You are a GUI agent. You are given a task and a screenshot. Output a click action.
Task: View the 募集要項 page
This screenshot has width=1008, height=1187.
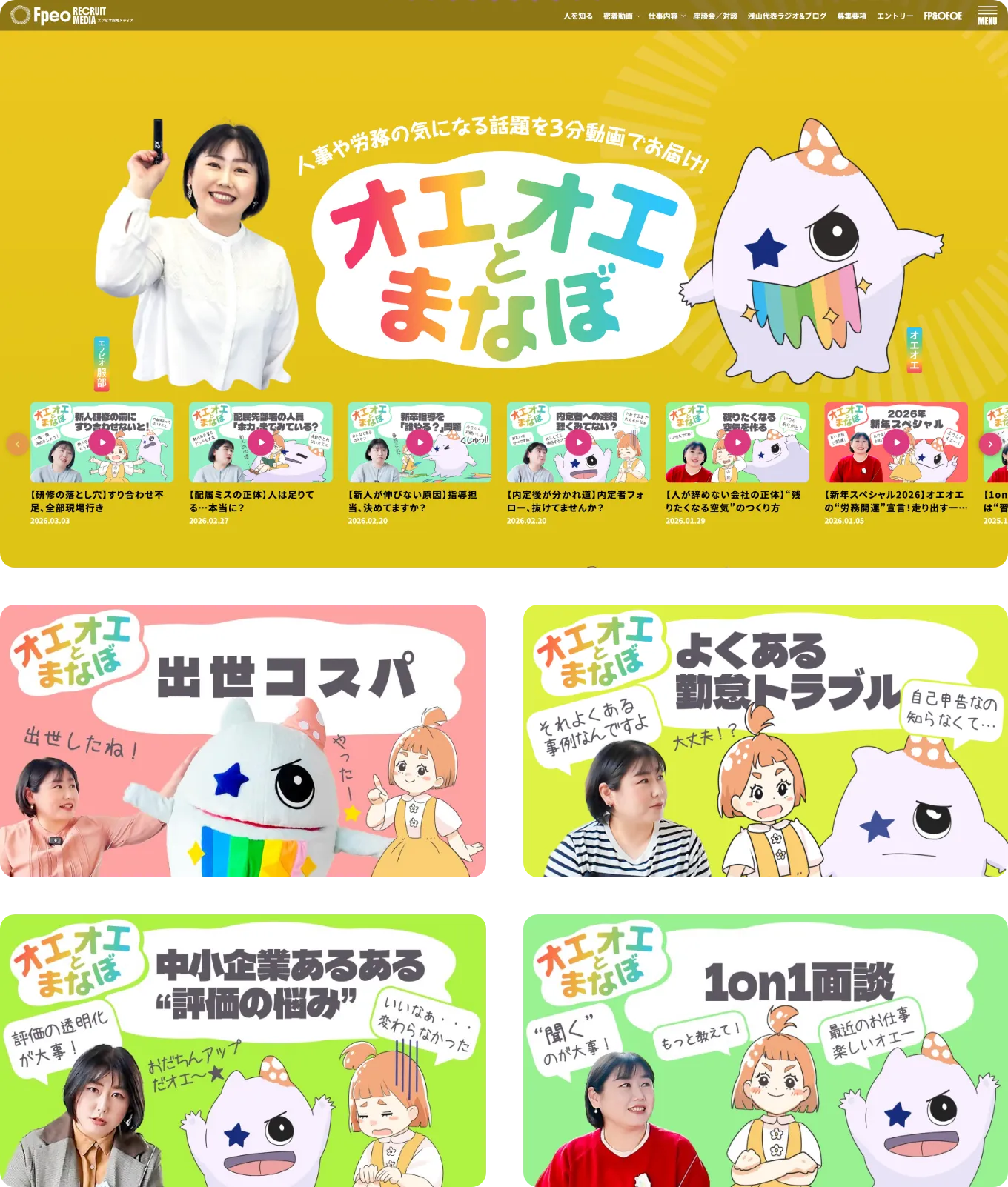852,16
